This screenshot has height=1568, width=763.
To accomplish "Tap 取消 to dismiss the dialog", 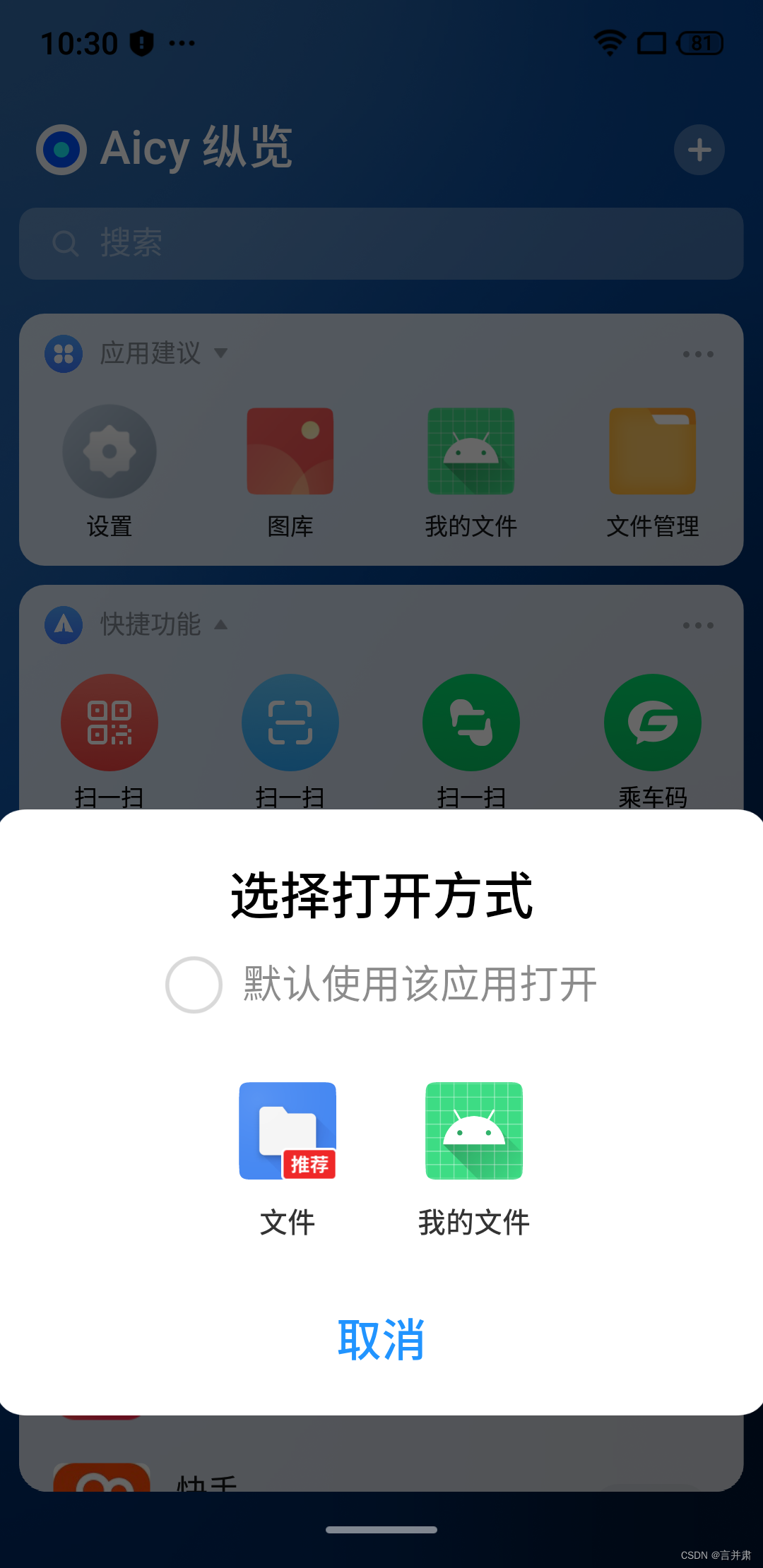I will tap(381, 1341).
